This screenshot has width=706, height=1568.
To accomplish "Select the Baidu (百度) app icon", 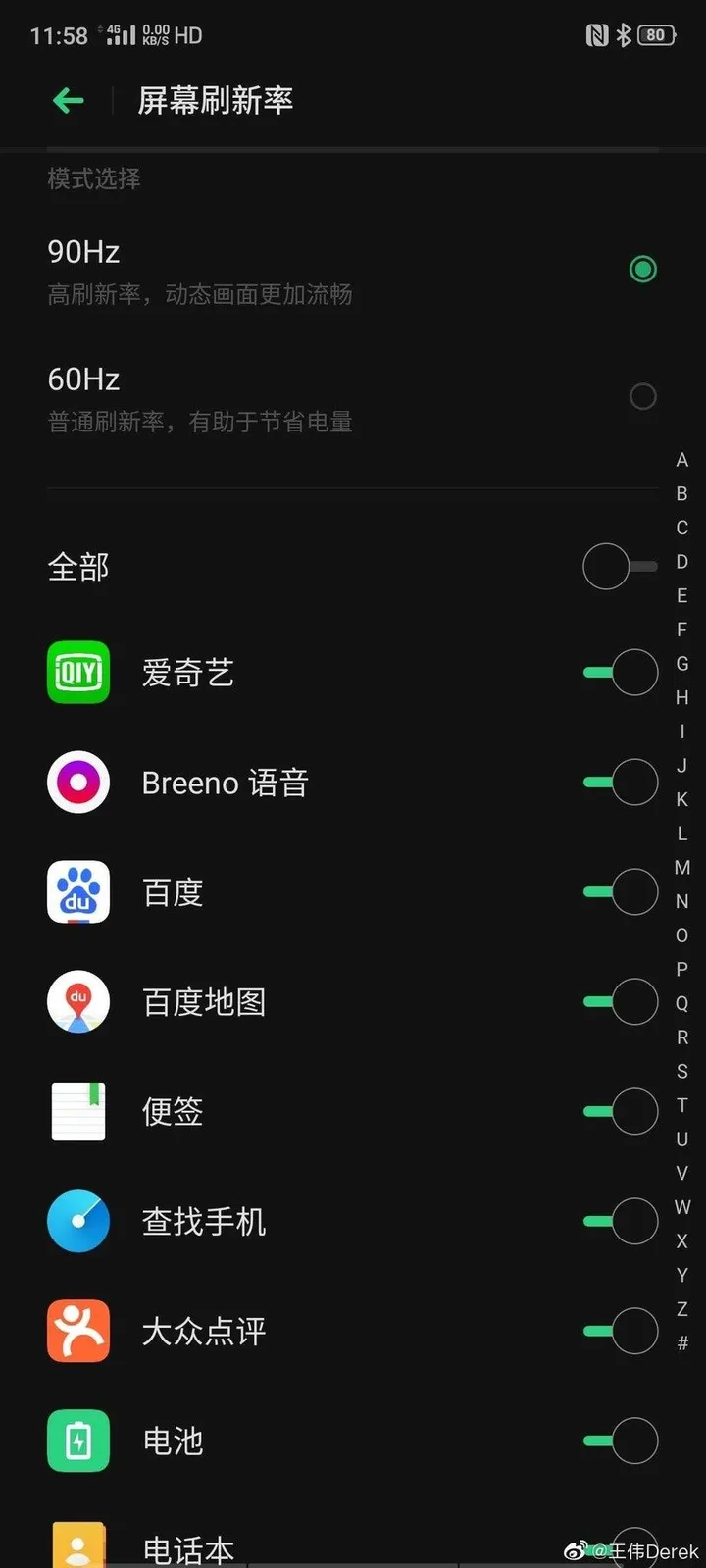I will (78, 892).
